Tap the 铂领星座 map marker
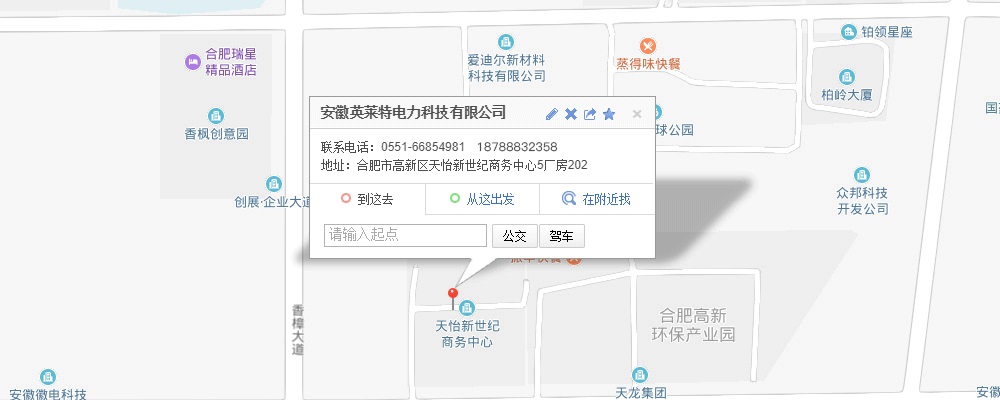This screenshot has width=1000, height=400. (x=850, y=32)
